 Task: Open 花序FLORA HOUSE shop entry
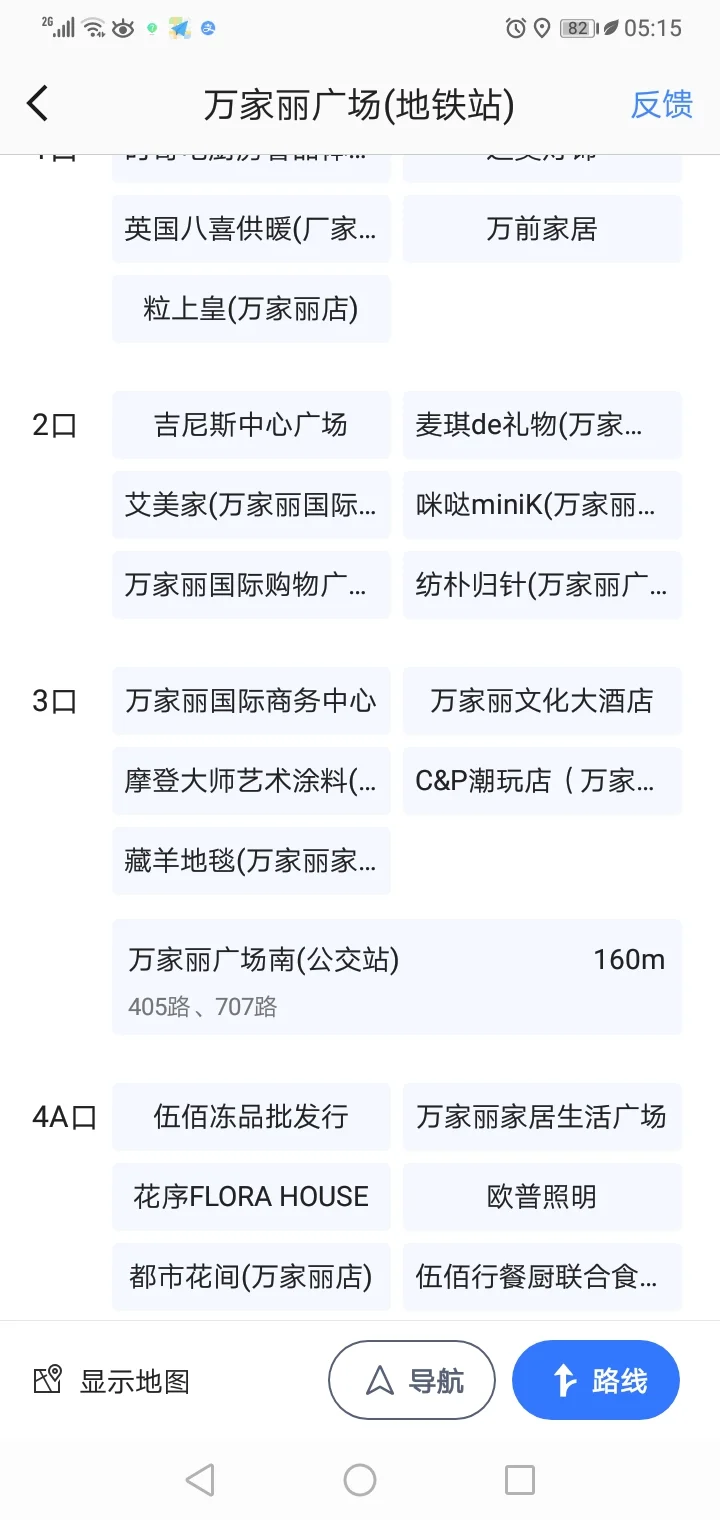[x=251, y=1197]
